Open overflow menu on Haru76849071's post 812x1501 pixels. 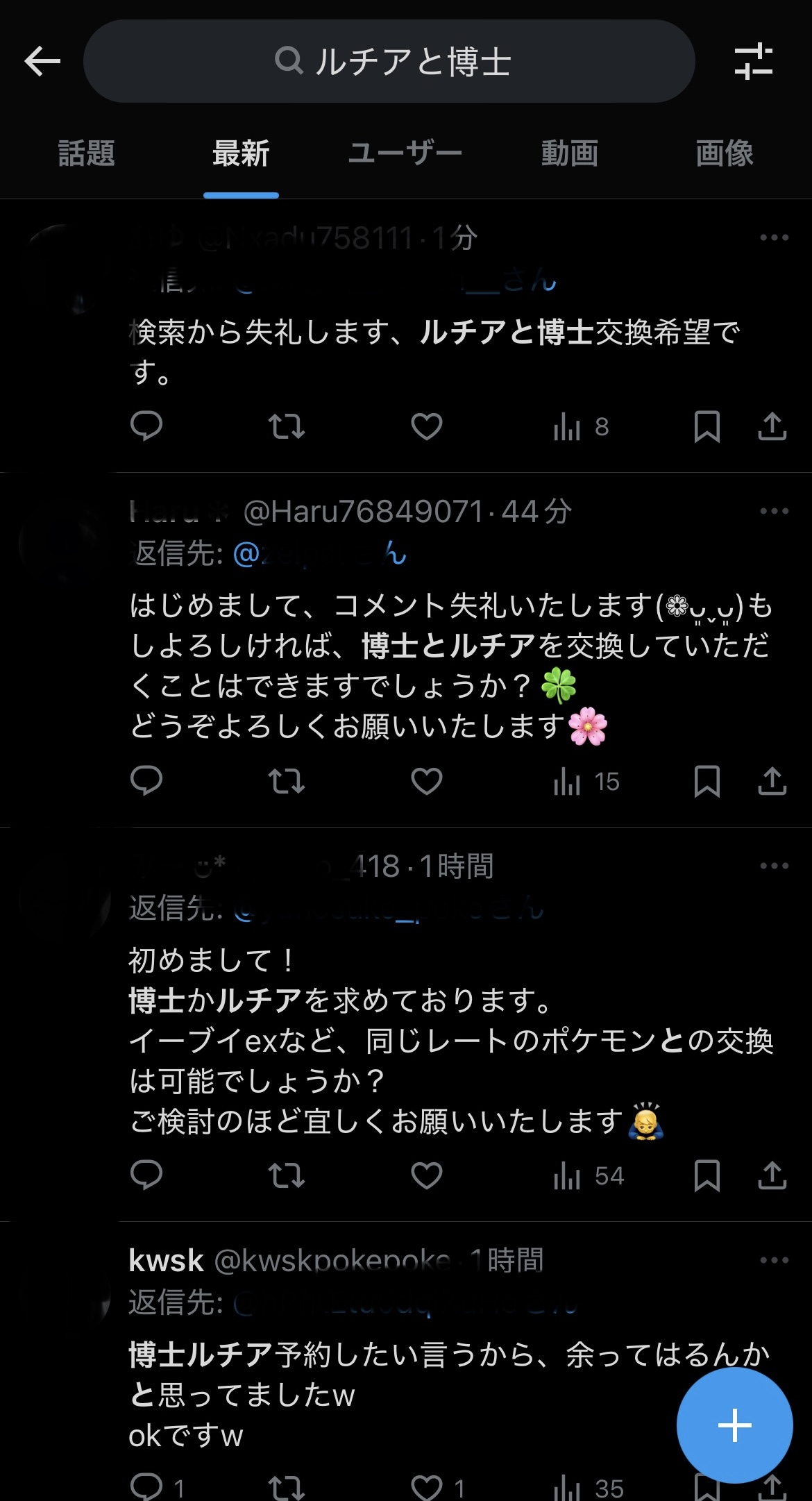[774, 512]
